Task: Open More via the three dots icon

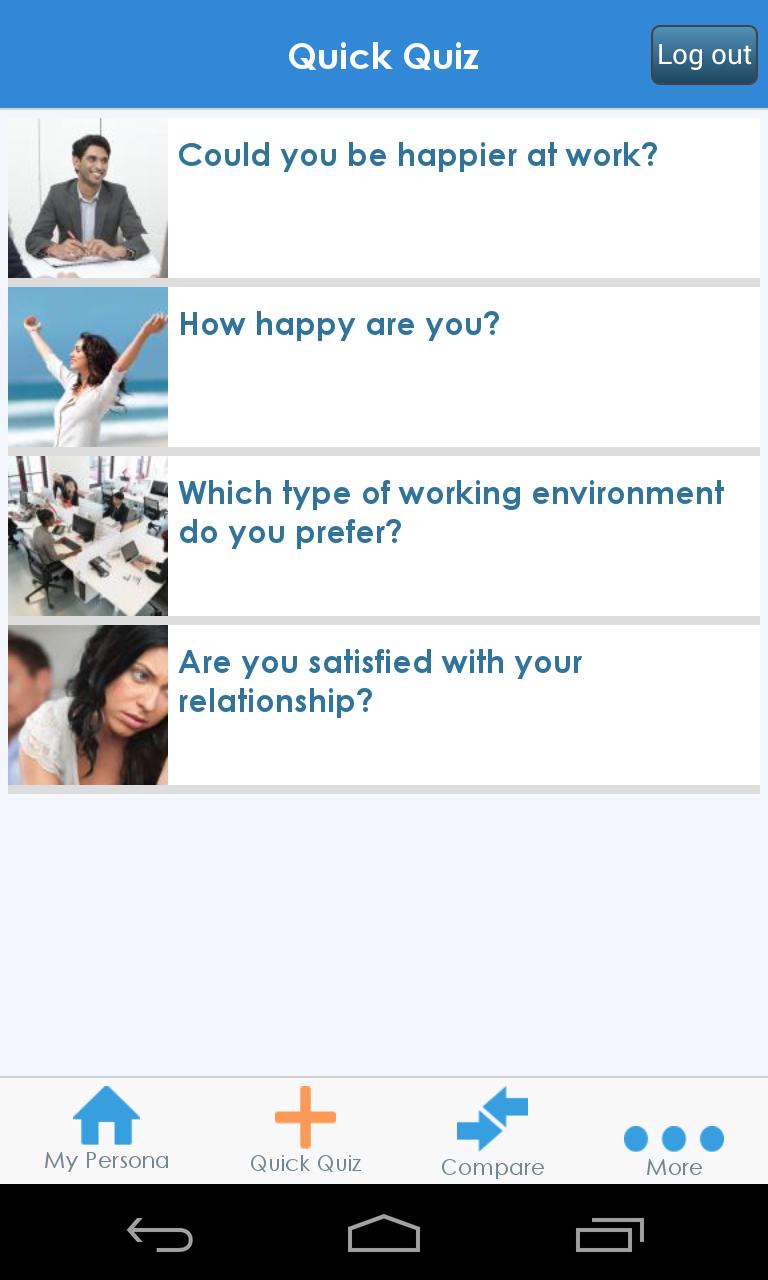Action: (x=674, y=1138)
